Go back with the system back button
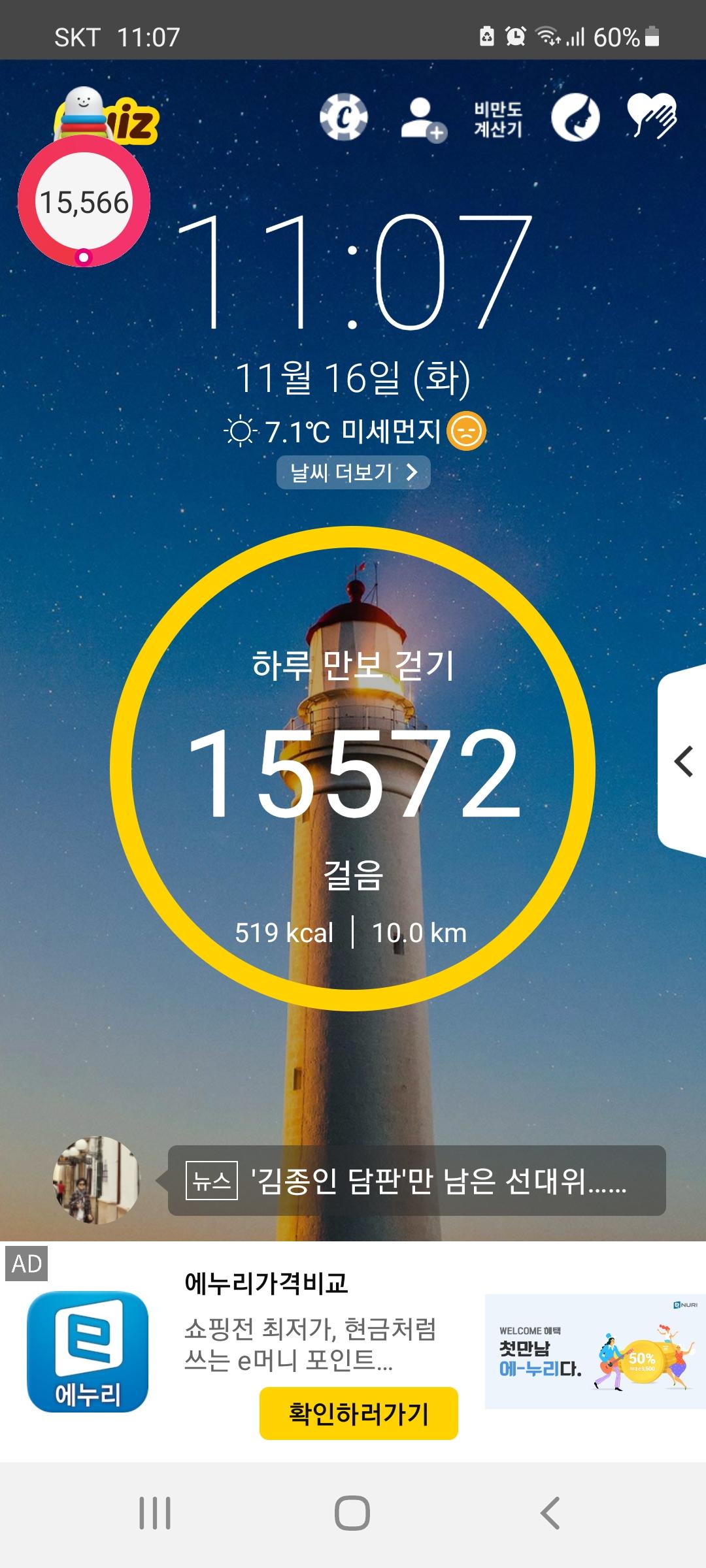Image resolution: width=706 pixels, height=1568 pixels. (550, 1513)
